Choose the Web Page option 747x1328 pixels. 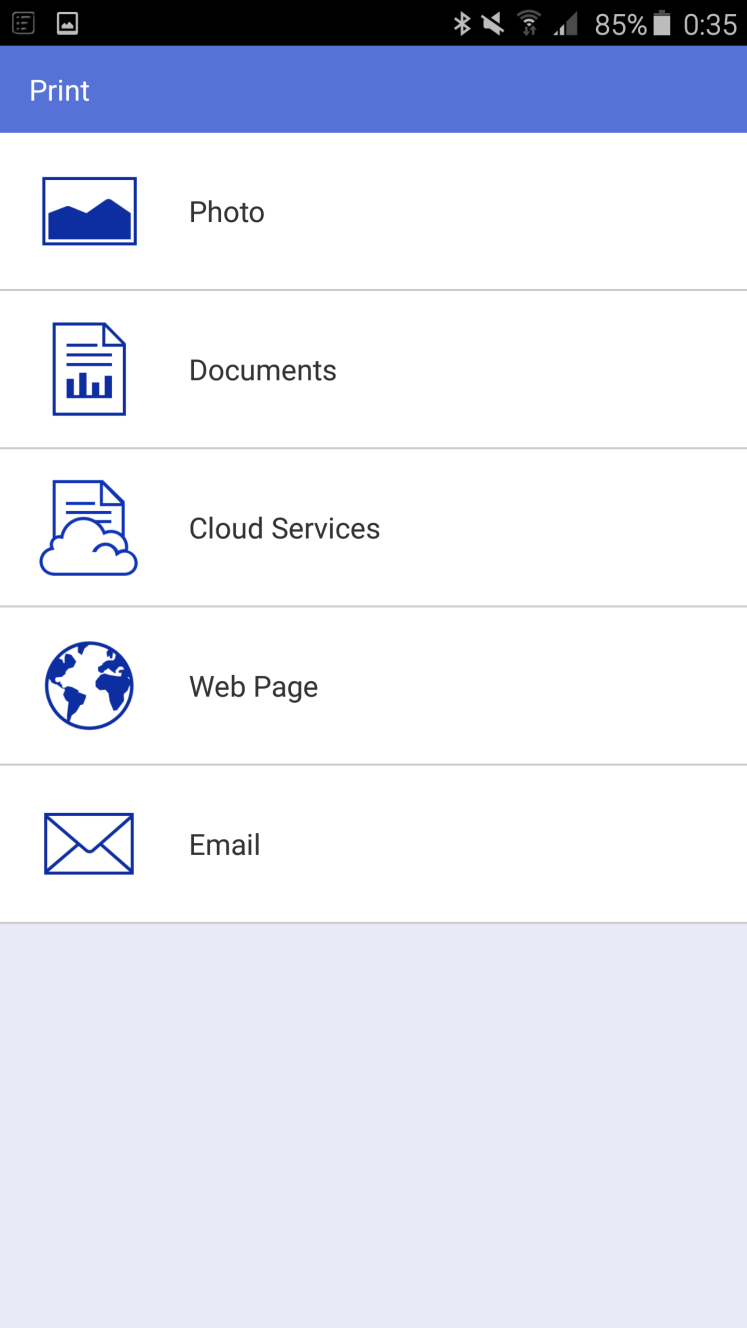[x=373, y=686]
